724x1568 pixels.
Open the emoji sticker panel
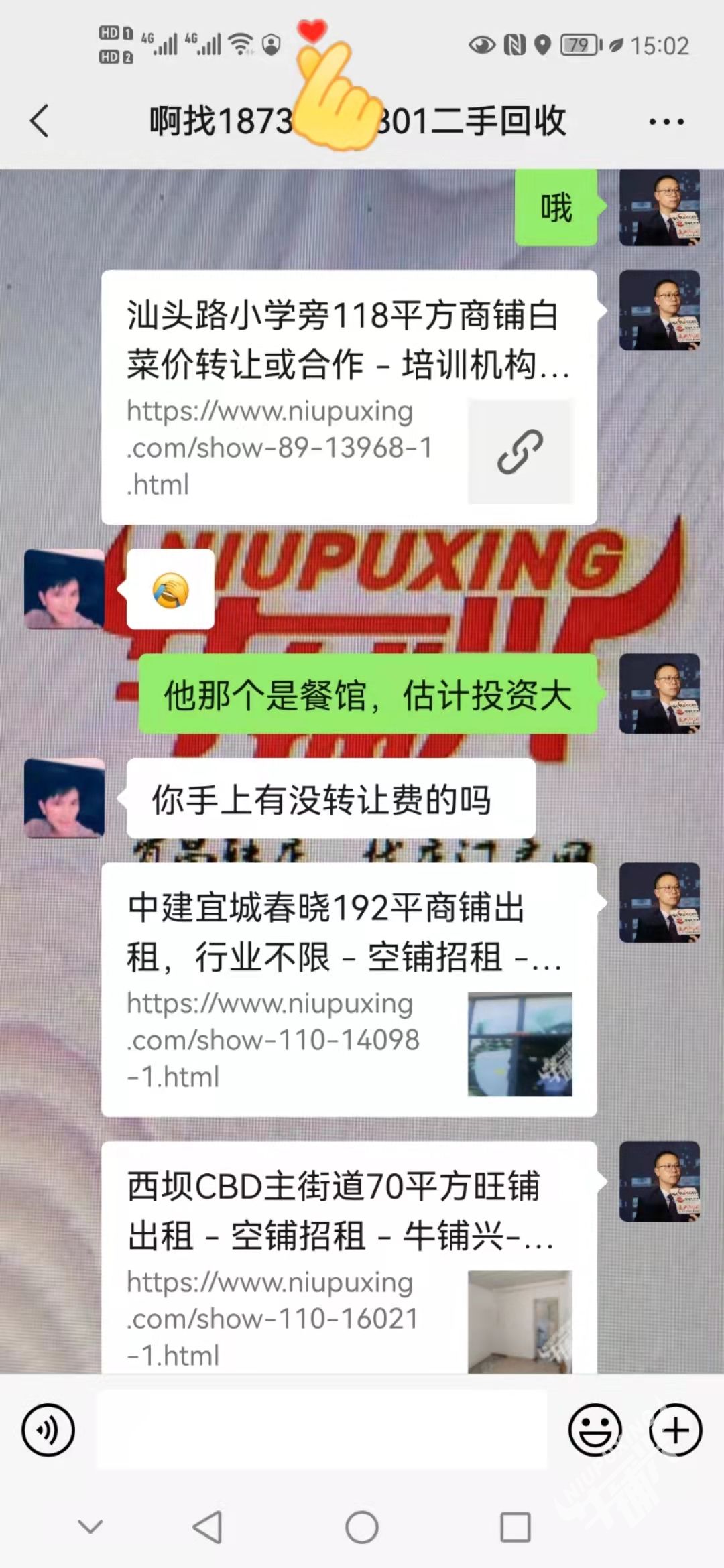(595, 1430)
